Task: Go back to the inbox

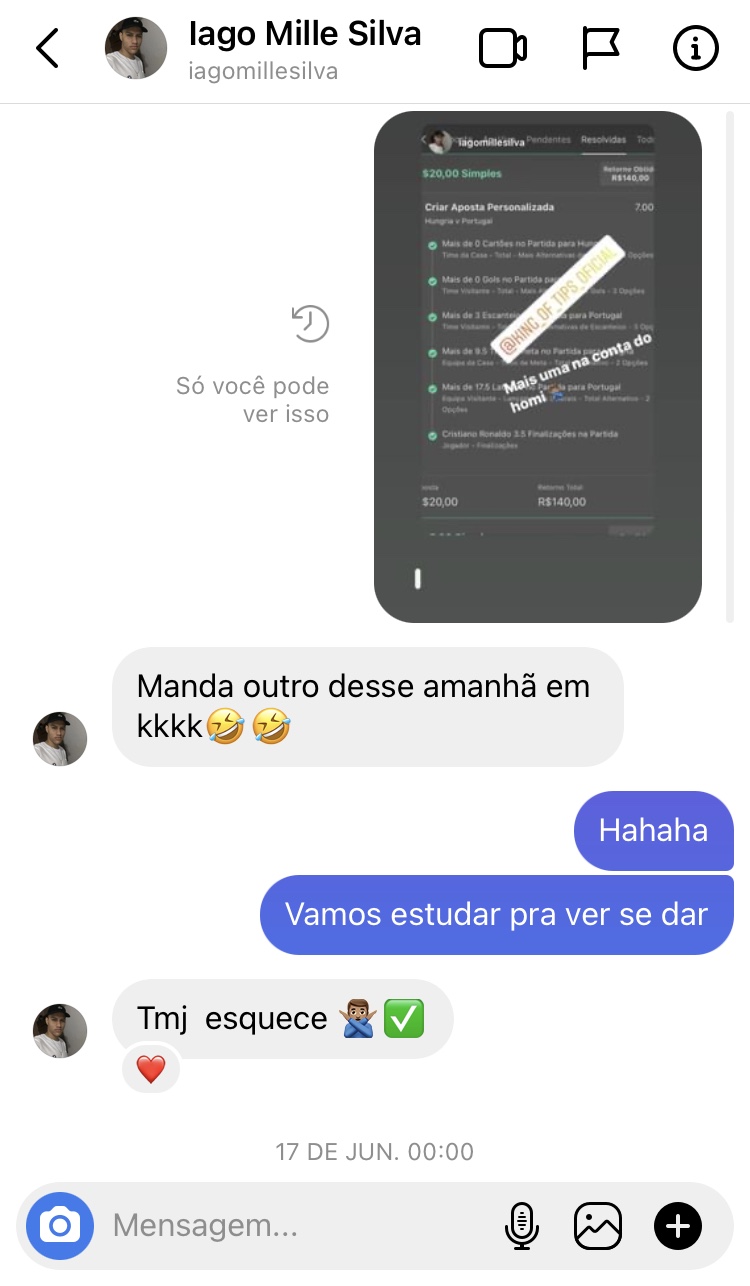Action: point(47,48)
